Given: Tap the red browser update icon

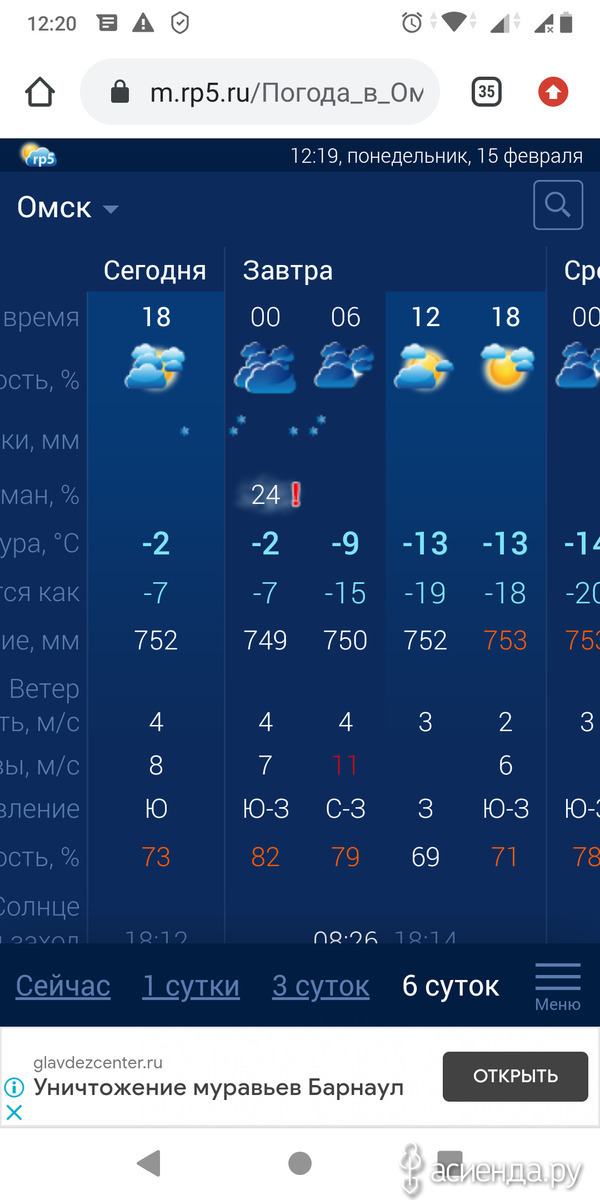Looking at the screenshot, I should (553, 93).
